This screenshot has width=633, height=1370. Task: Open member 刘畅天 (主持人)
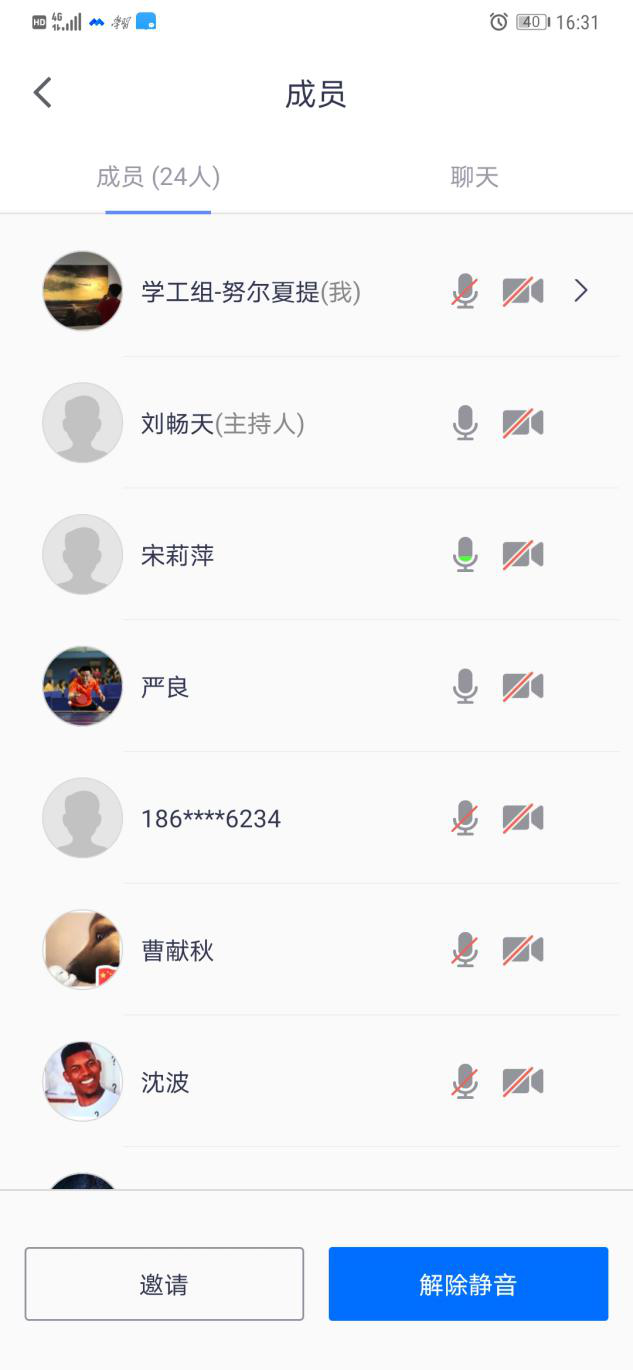click(x=222, y=424)
